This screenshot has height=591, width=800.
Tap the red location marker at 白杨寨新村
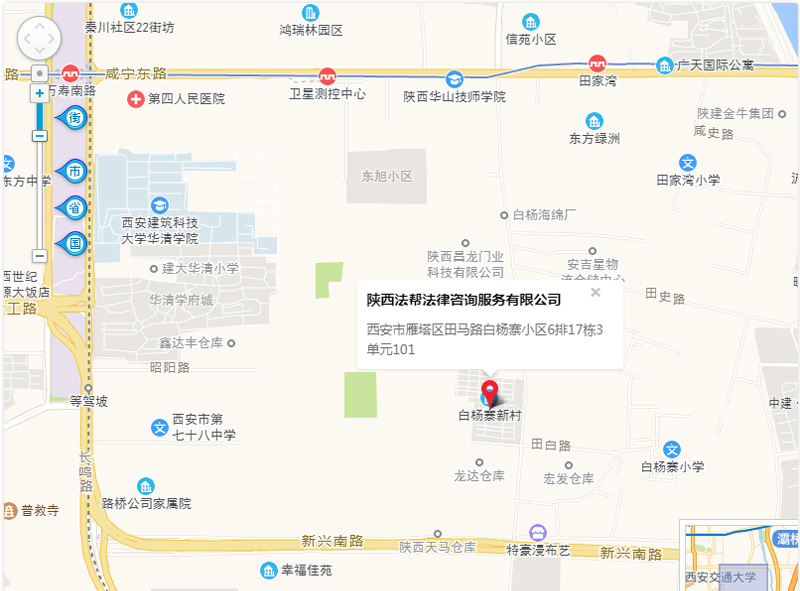pos(490,392)
